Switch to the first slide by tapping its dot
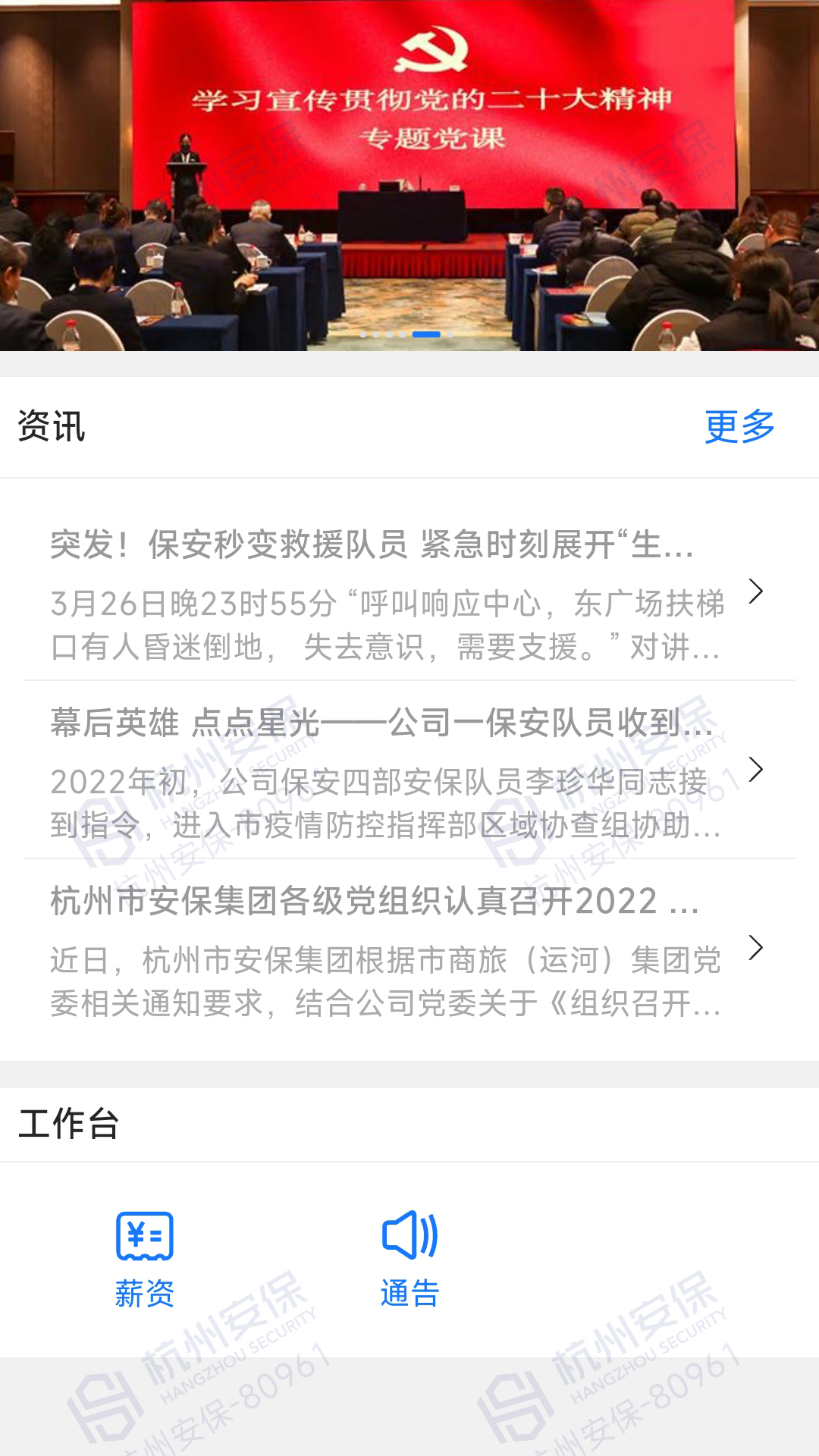 (362, 334)
